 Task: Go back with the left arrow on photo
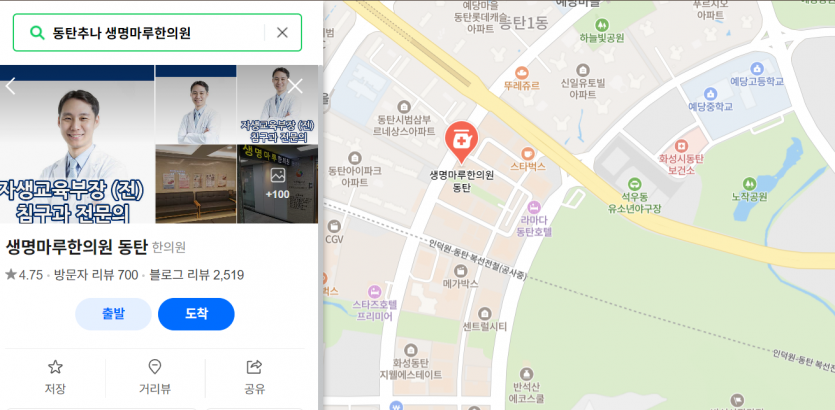11,86
